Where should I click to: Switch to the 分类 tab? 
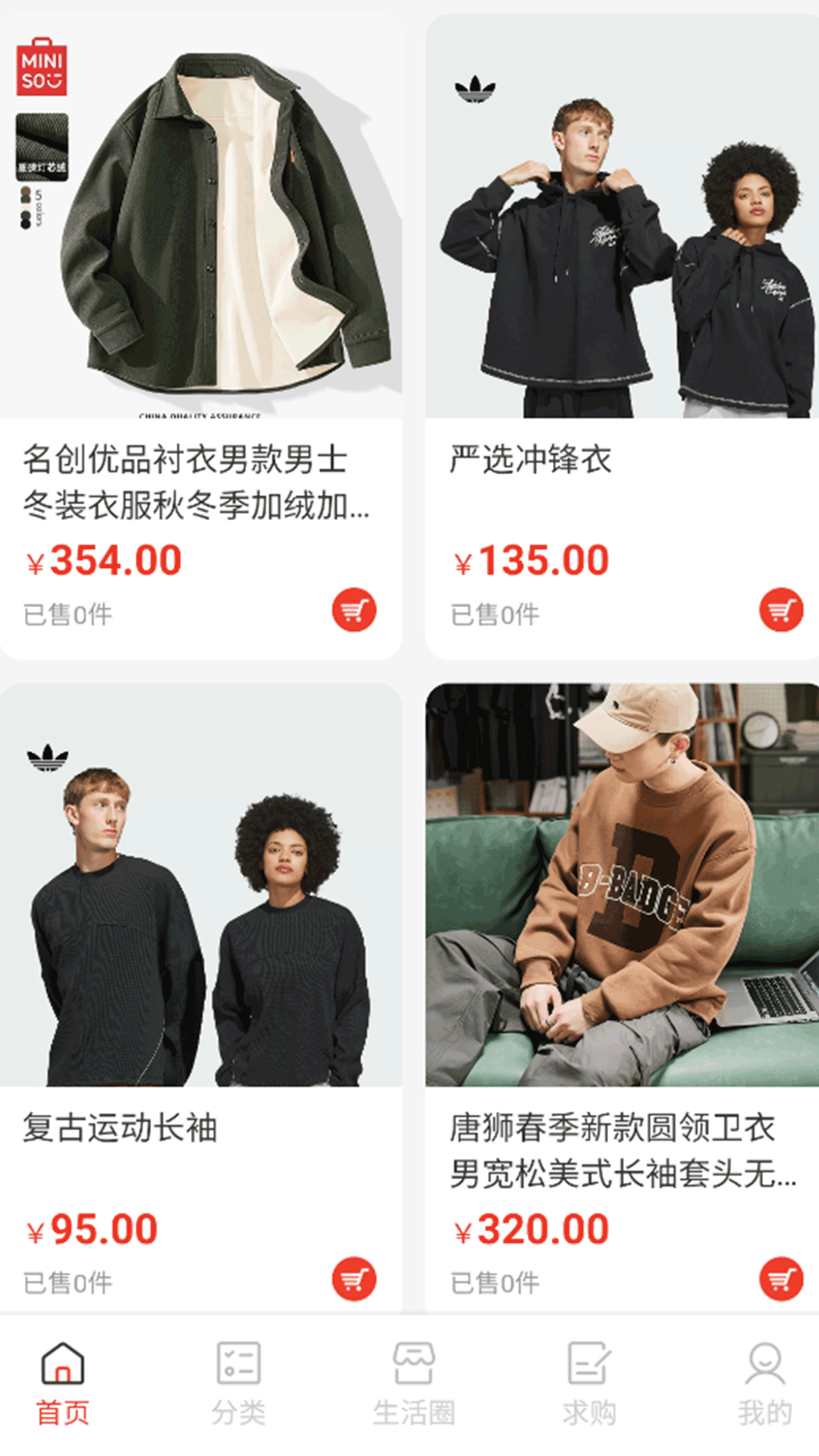238,1383
